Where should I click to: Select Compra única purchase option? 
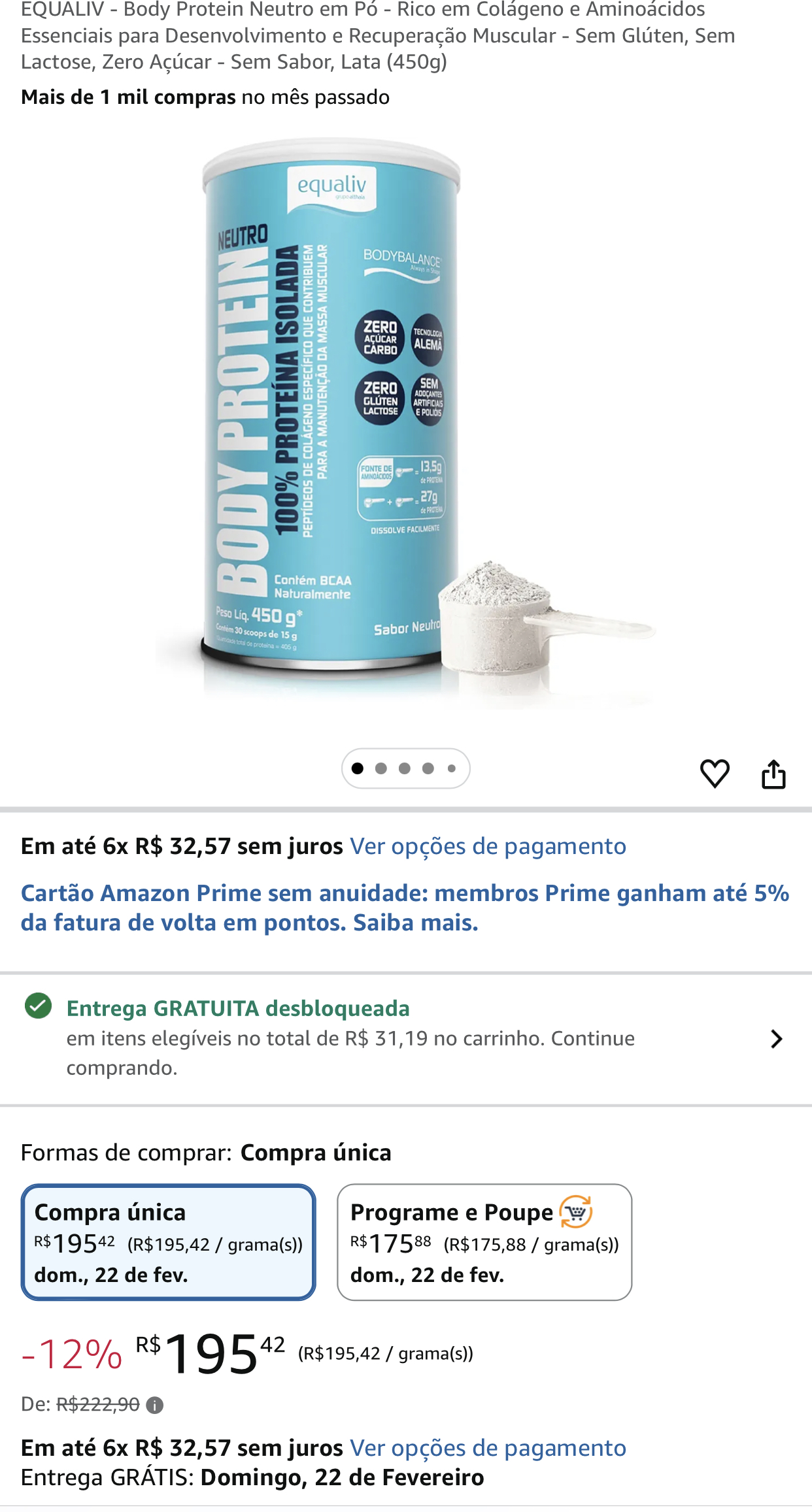[168, 1241]
